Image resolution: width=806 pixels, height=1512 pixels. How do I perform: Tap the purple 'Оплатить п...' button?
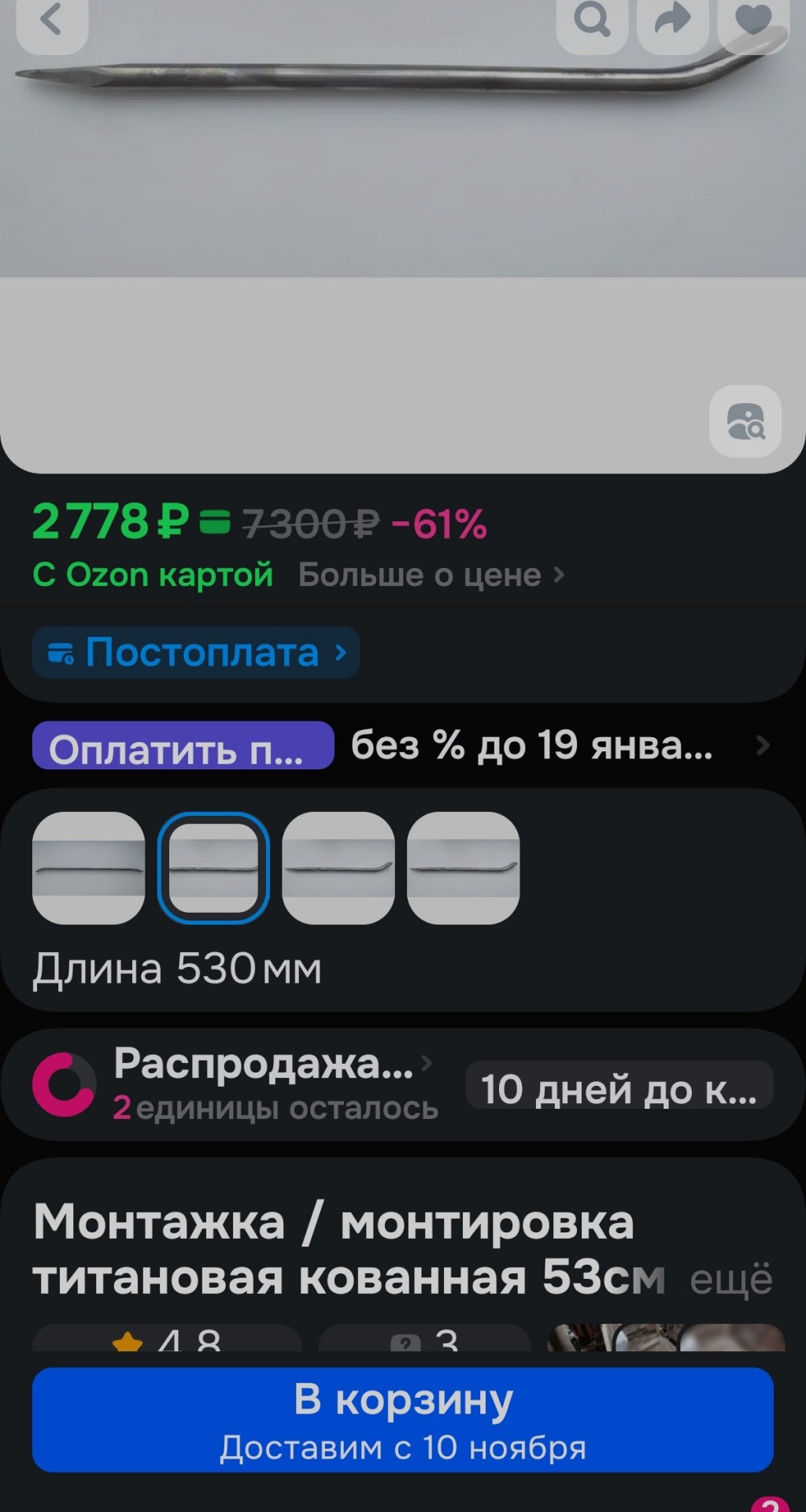(183, 746)
